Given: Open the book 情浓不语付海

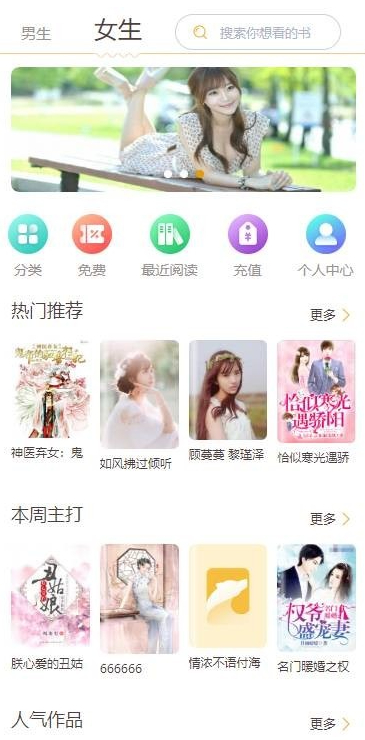Looking at the screenshot, I should [228, 607].
